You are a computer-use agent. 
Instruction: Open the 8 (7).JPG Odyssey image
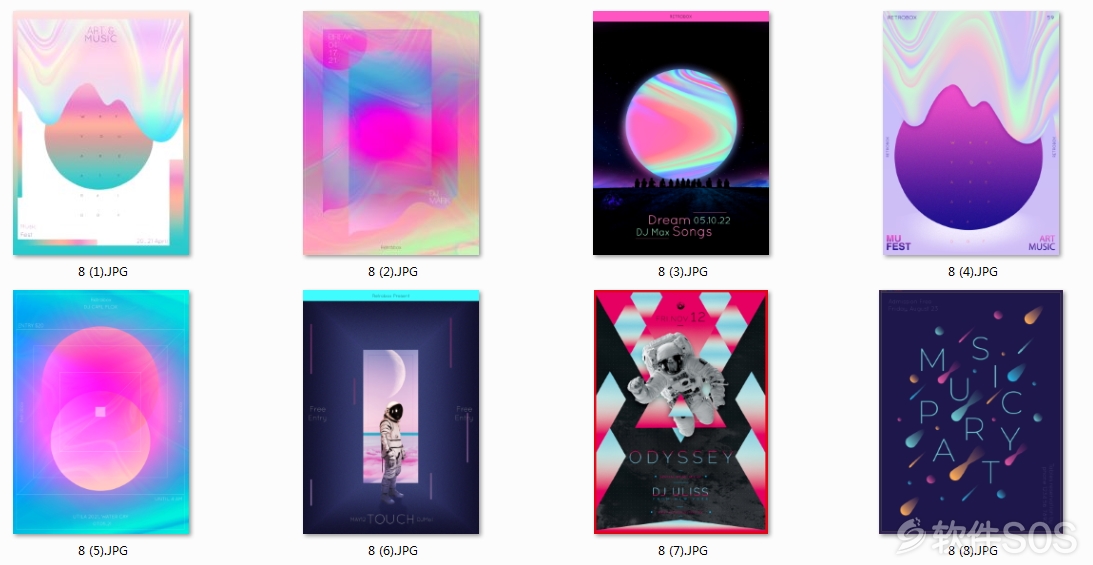click(x=681, y=412)
